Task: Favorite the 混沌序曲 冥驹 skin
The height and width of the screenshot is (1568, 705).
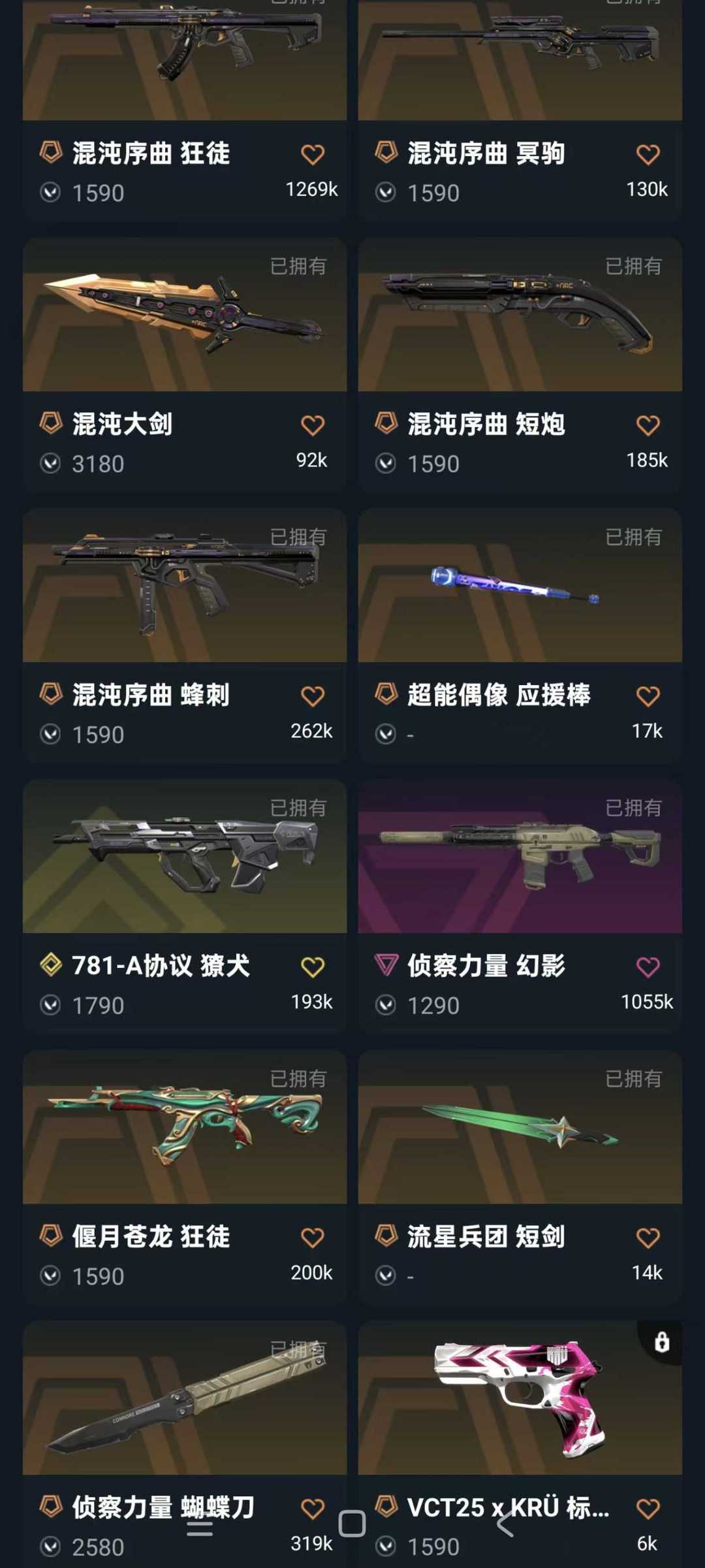Action: tap(648, 155)
